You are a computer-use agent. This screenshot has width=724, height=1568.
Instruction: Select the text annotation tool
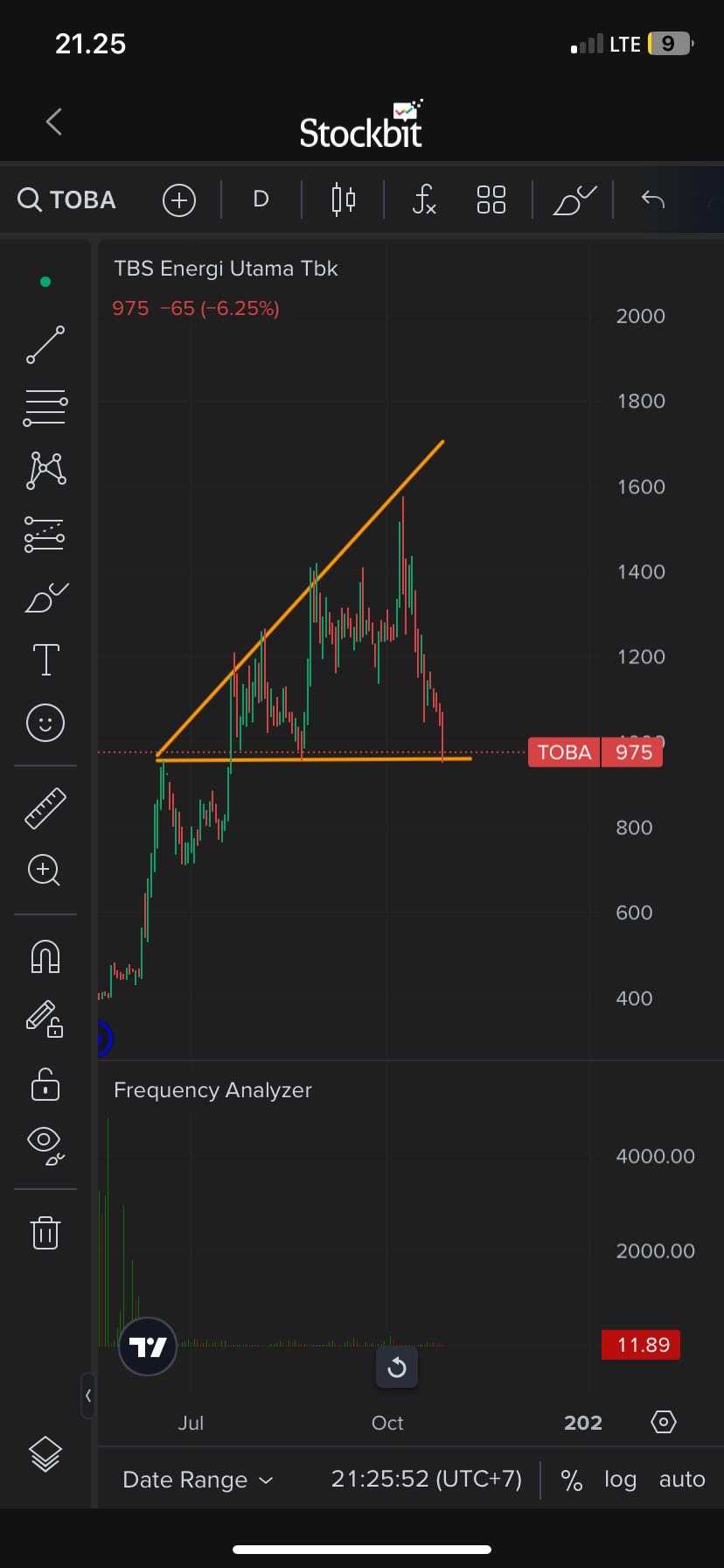click(x=45, y=659)
